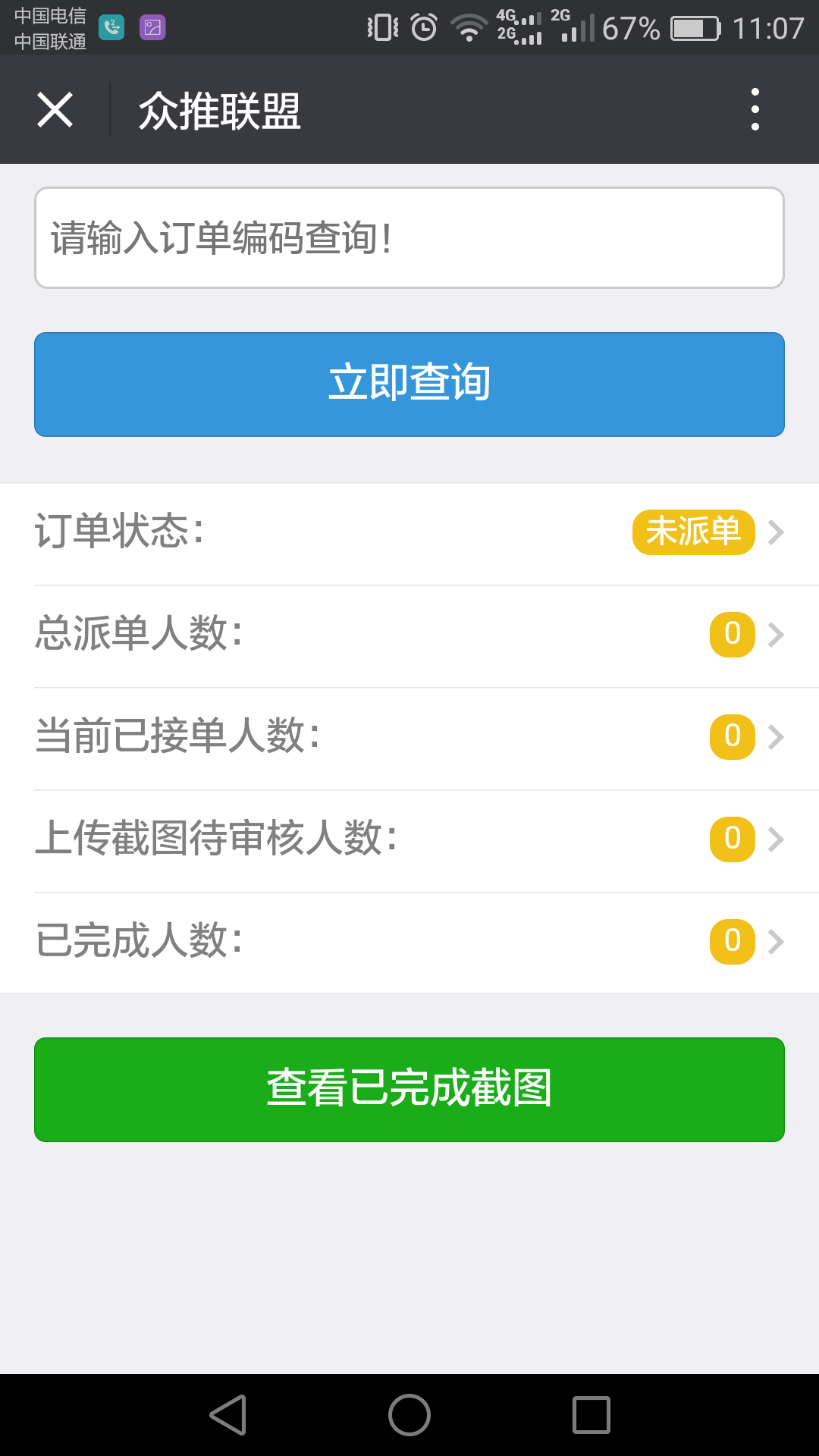The width and height of the screenshot is (819, 1456).
Task: Go back with the system back button
Action: pyautogui.click(x=228, y=1415)
